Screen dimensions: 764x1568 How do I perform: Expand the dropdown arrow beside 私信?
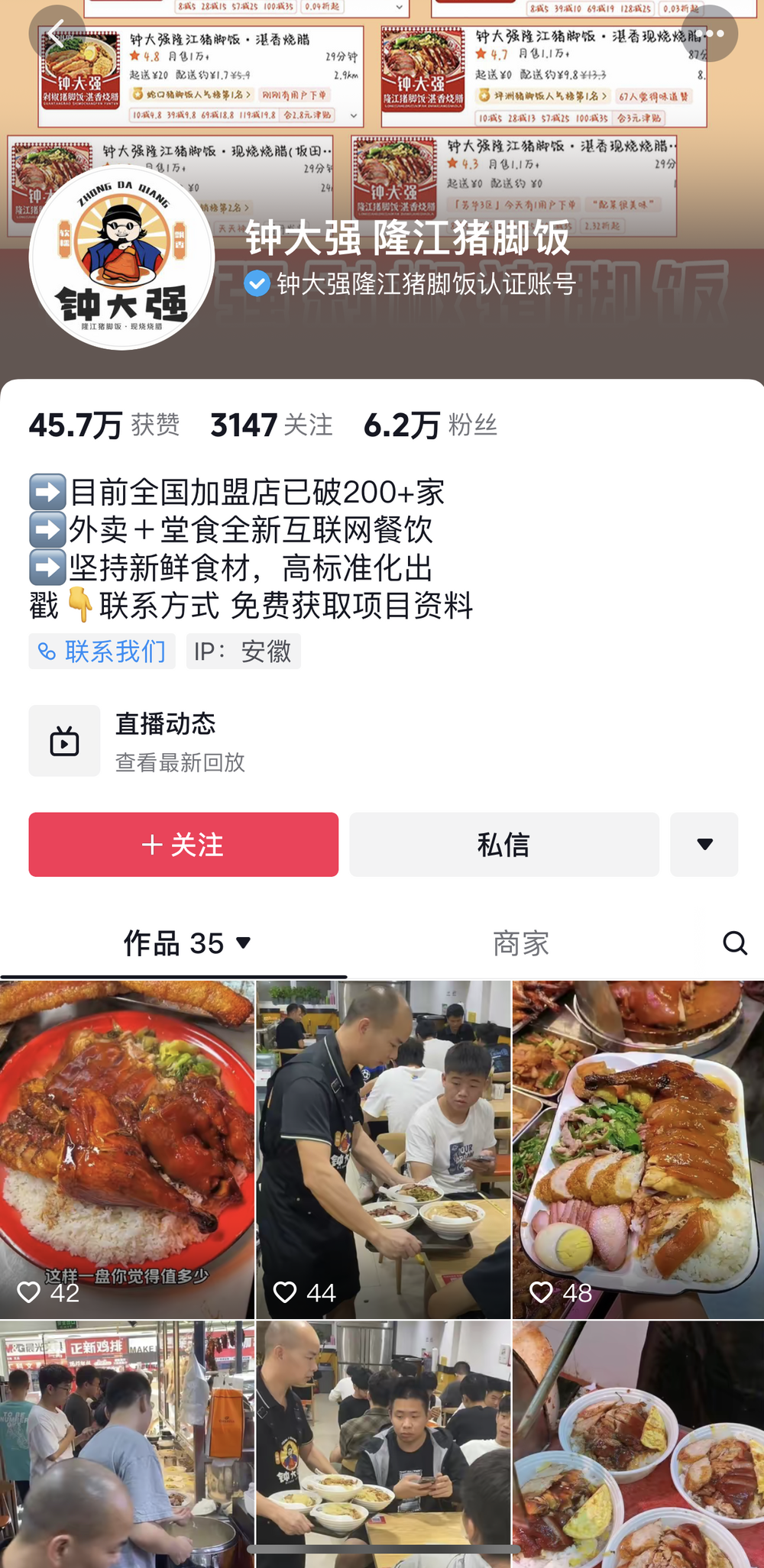704,845
